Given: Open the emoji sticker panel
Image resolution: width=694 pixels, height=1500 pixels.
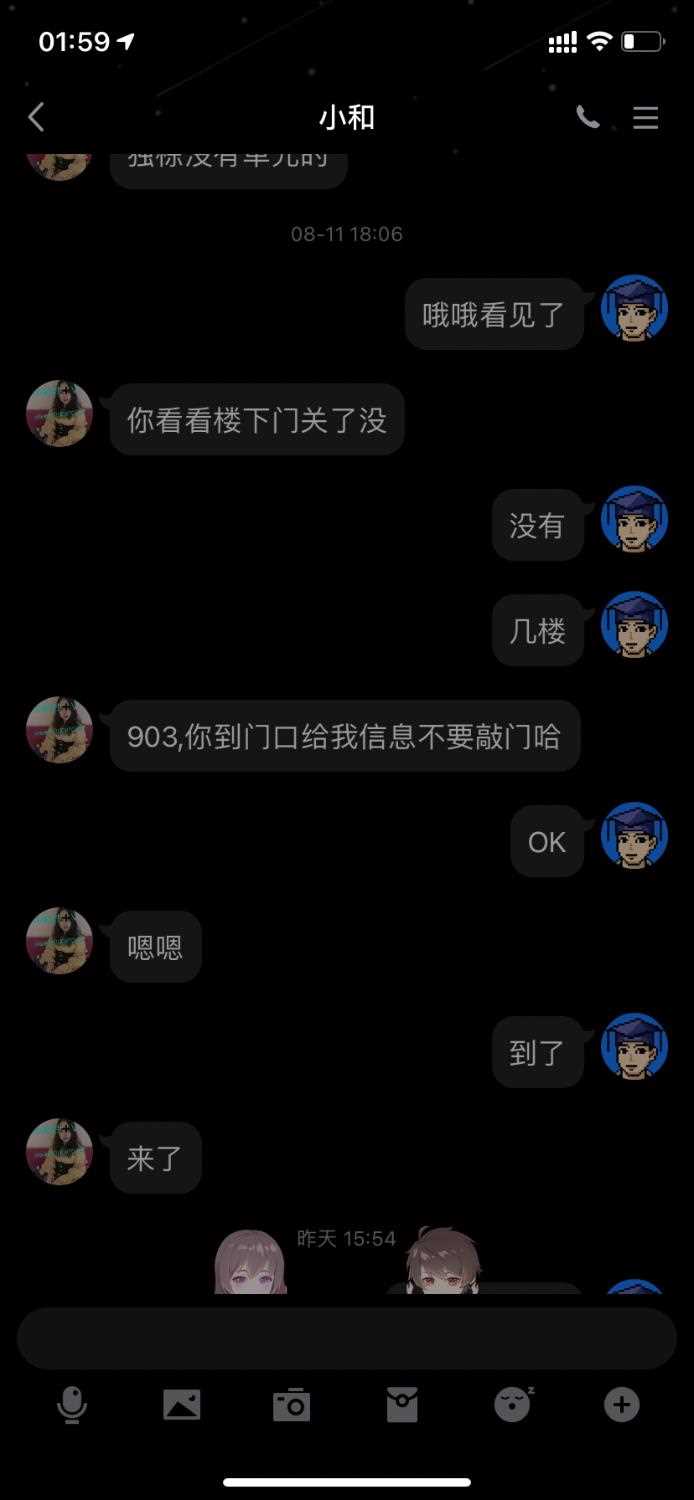Looking at the screenshot, I should 513,1405.
